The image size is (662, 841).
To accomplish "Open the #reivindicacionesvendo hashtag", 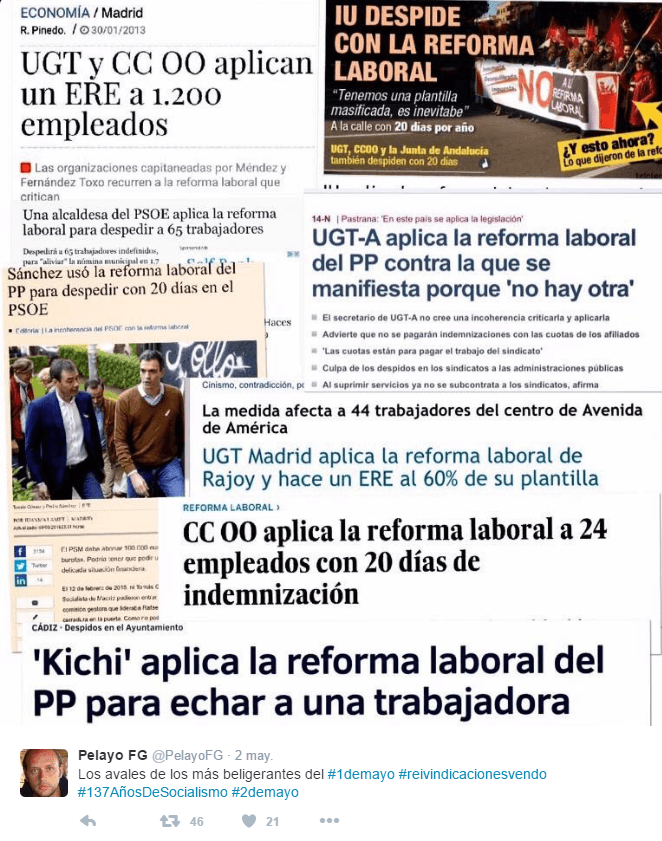I will (x=472, y=774).
